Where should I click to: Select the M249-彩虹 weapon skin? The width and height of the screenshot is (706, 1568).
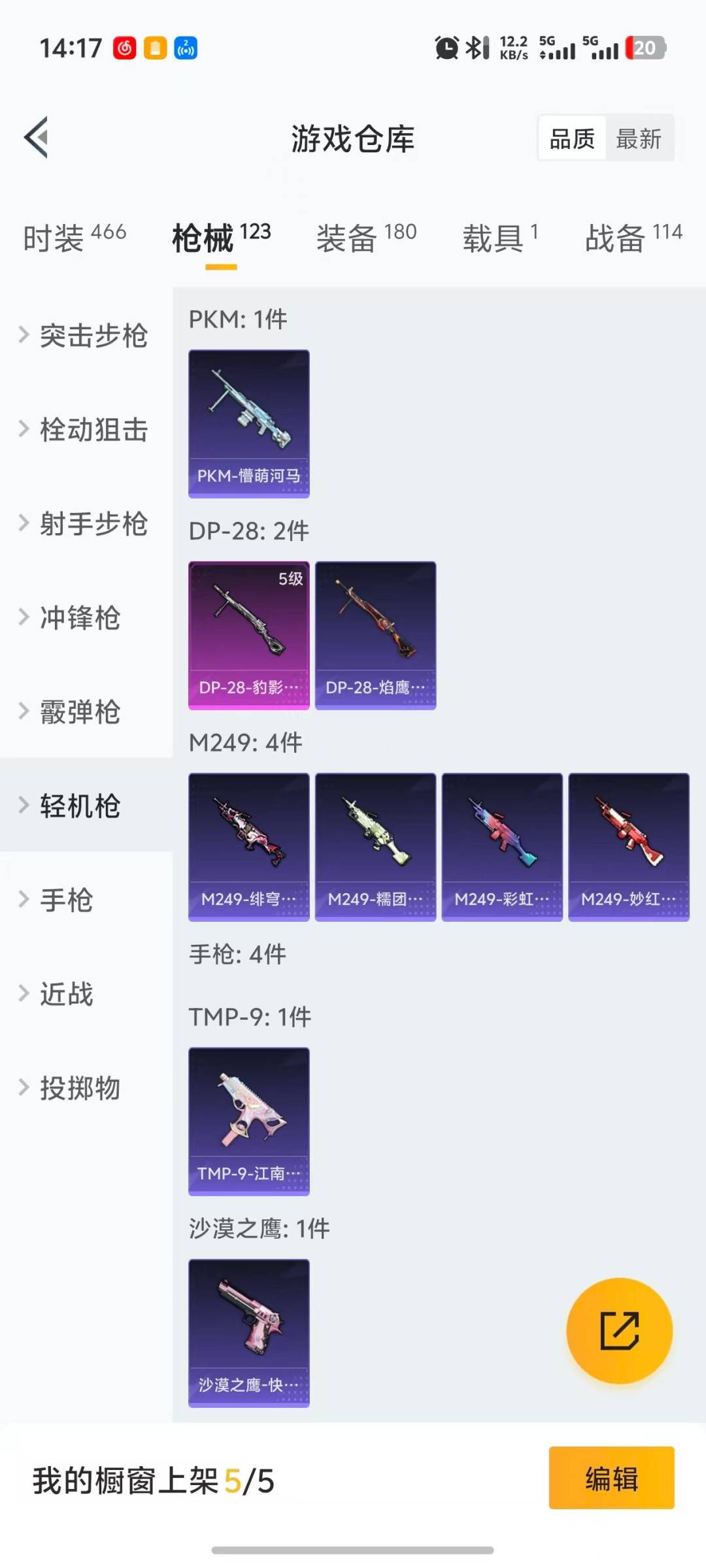[501, 846]
